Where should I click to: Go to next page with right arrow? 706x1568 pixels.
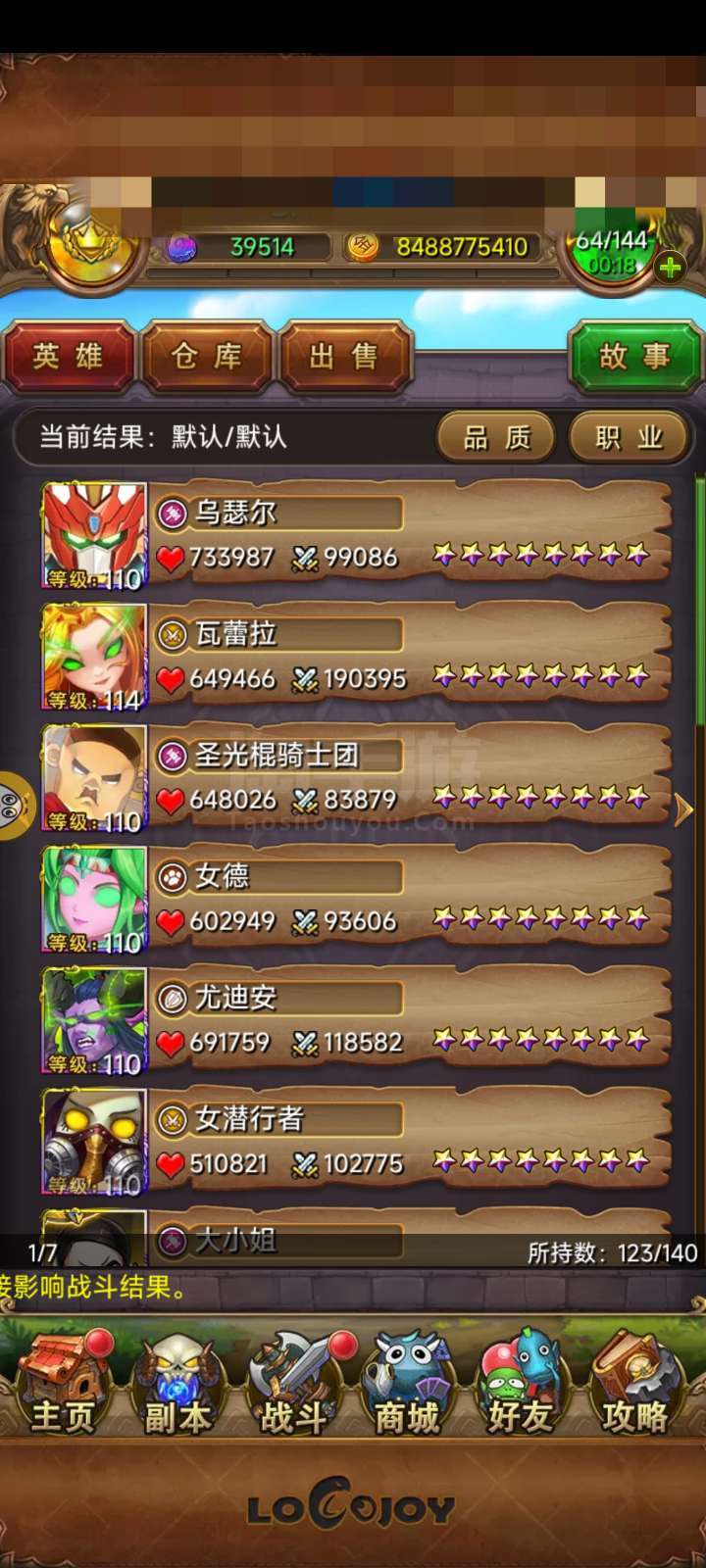(x=684, y=809)
